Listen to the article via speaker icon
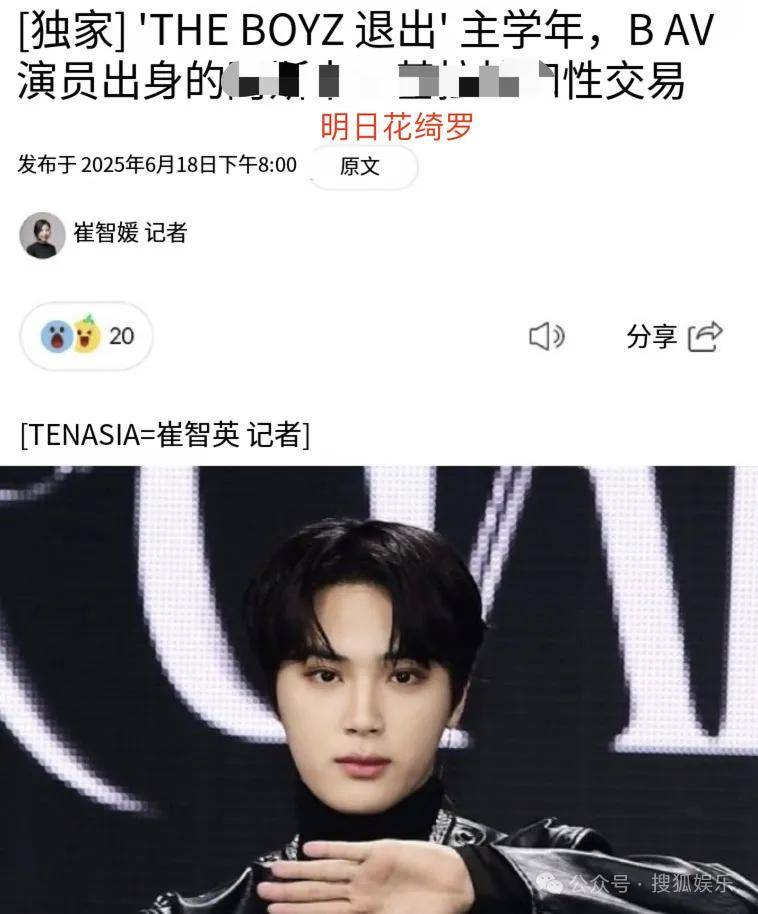The image size is (758, 914). [x=546, y=337]
